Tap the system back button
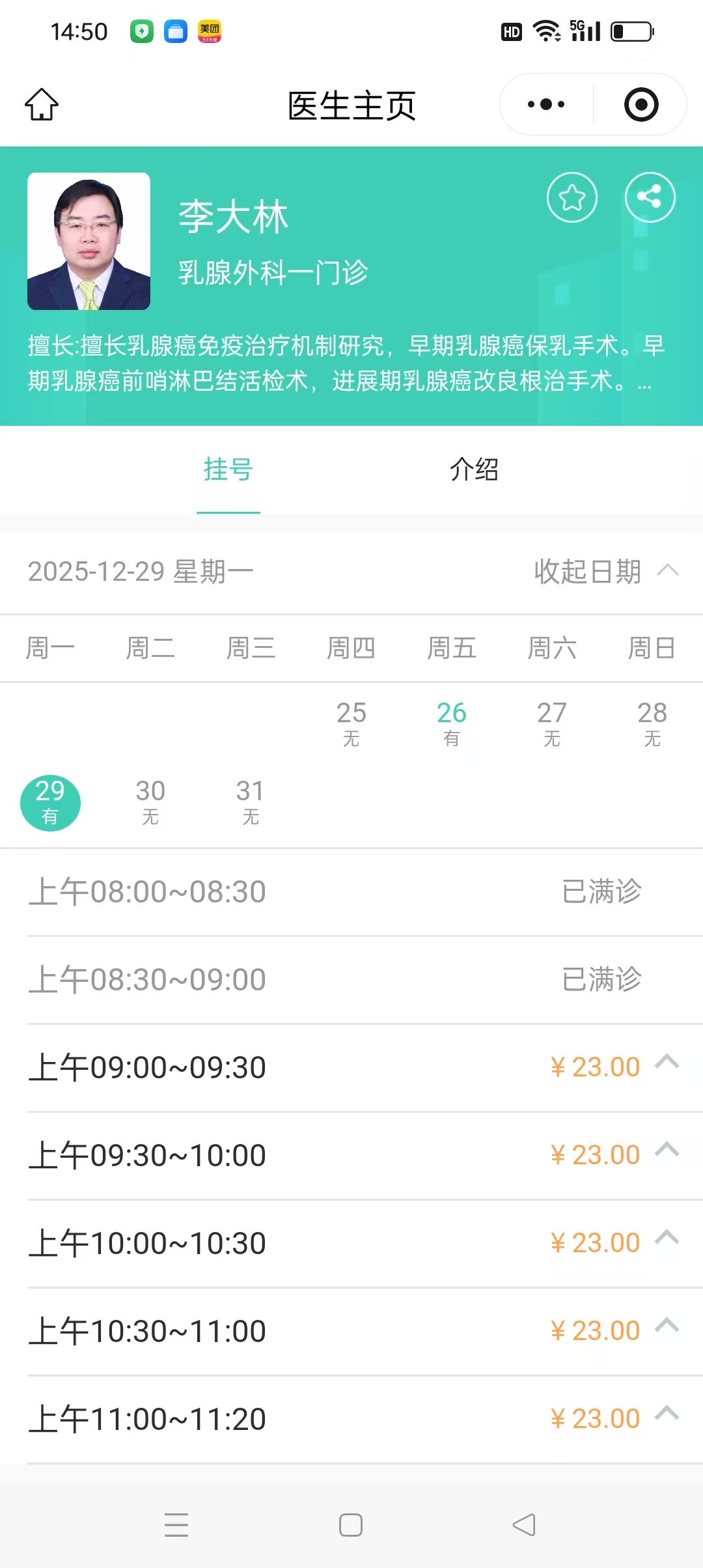 click(524, 1524)
